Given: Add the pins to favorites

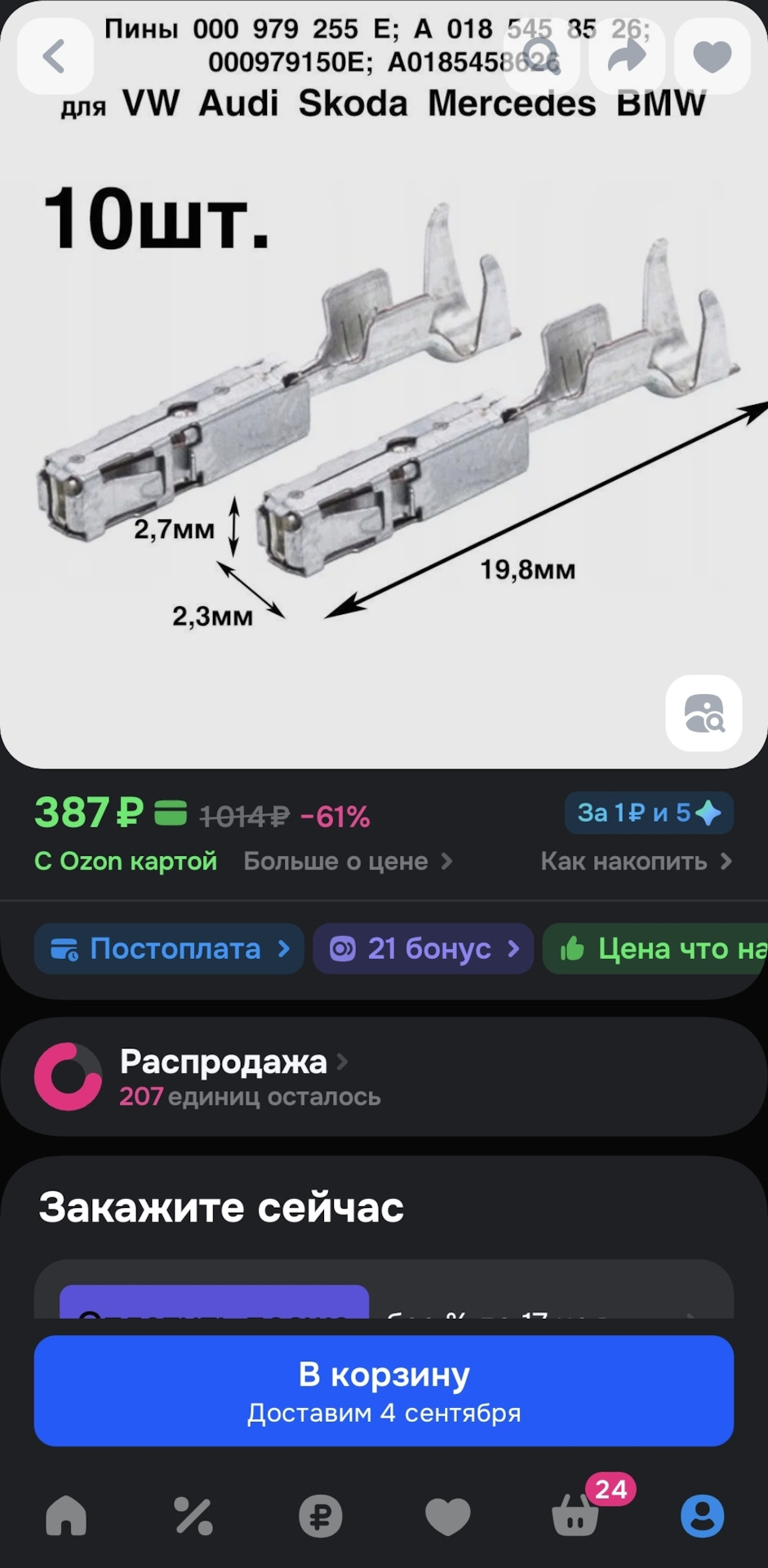Looking at the screenshot, I should pyautogui.click(x=712, y=56).
